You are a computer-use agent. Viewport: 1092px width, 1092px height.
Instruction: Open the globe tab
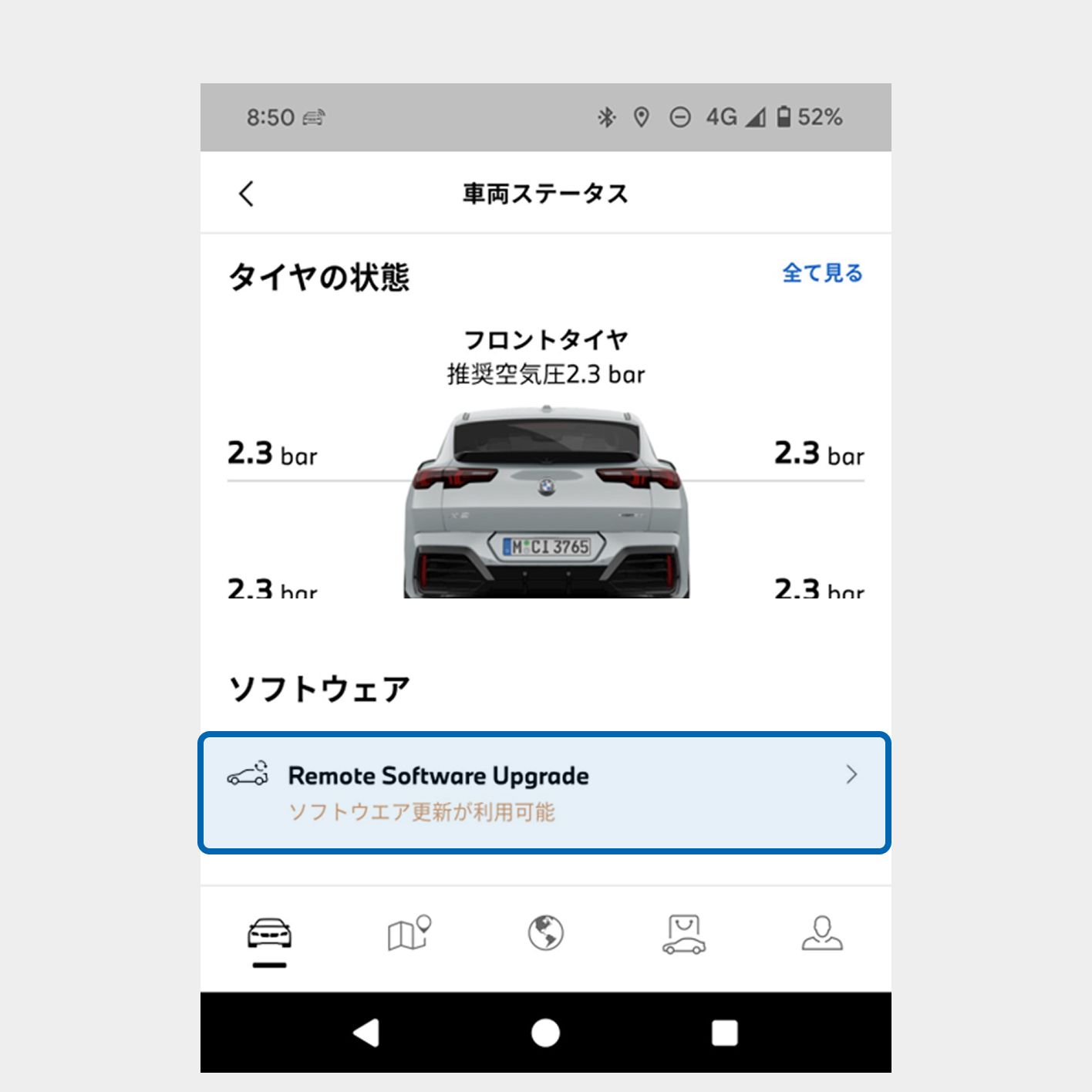click(x=546, y=934)
